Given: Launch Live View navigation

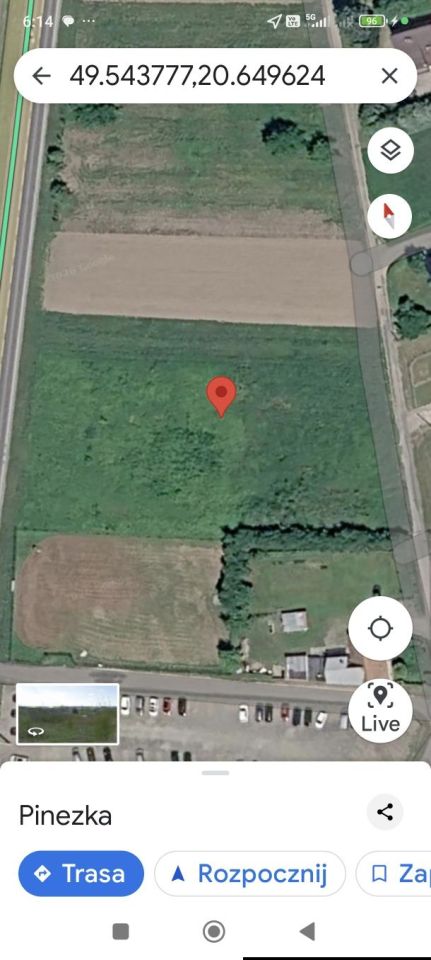Looking at the screenshot, I should (x=380, y=710).
